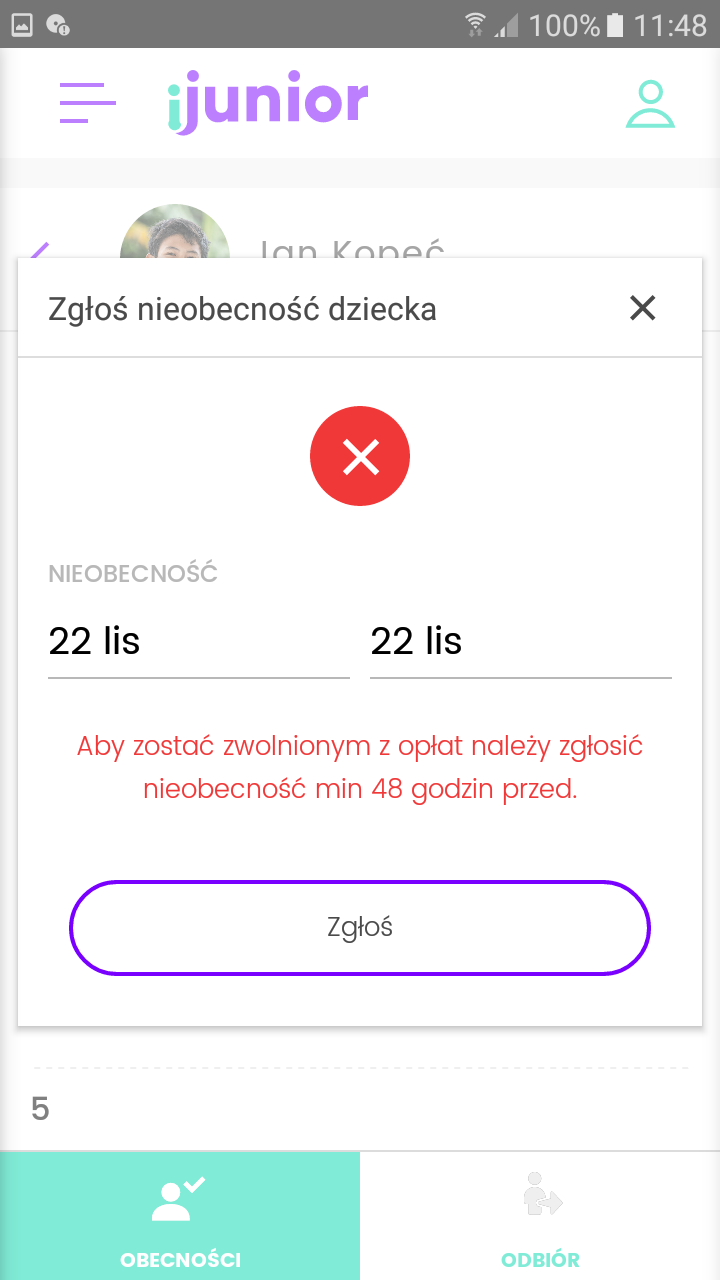The height and width of the screenshot is (1280, 720).
Task: Open the hamburger drawer menu
Action: tap(87, 102)
